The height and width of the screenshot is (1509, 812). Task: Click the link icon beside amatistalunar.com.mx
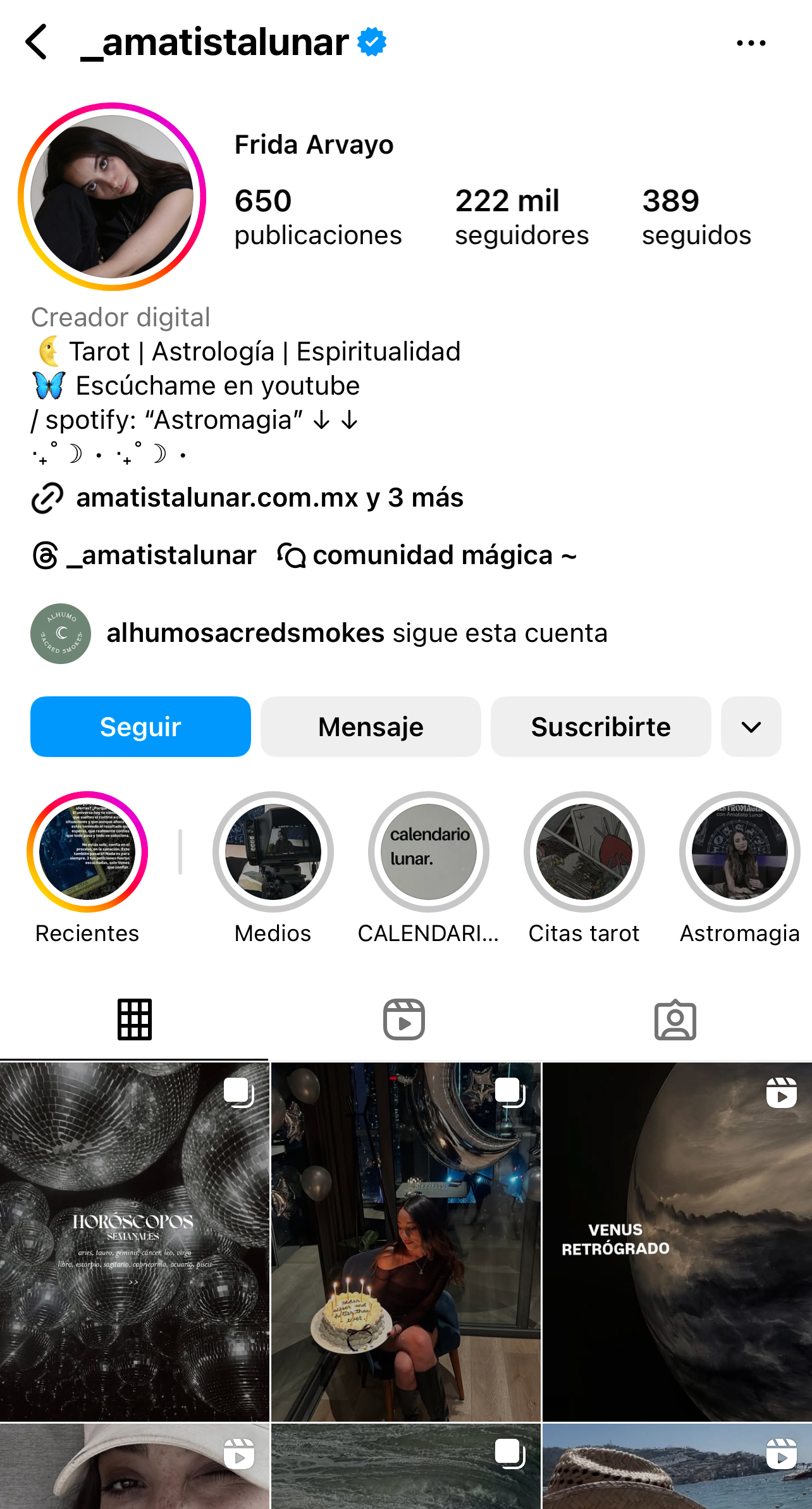point(47,498)
